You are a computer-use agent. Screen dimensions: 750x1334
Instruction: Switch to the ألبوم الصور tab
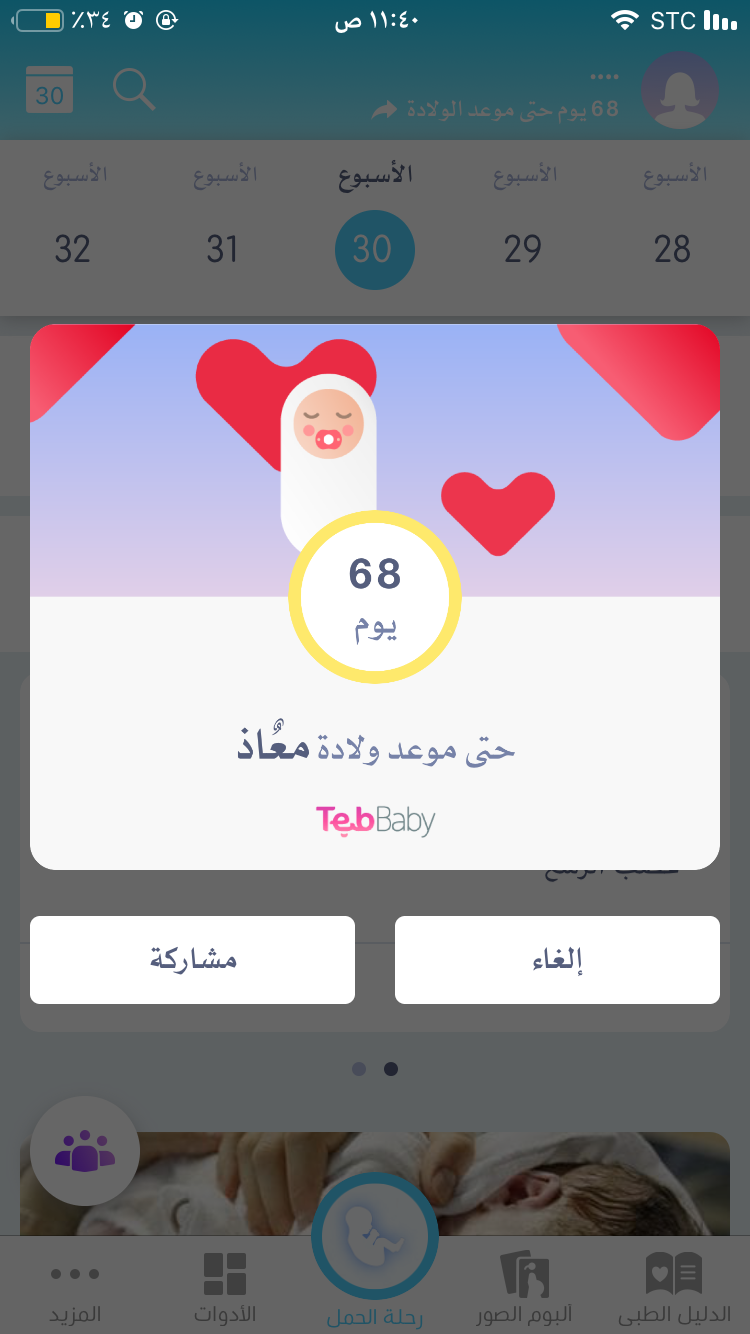click(524, 1288)
